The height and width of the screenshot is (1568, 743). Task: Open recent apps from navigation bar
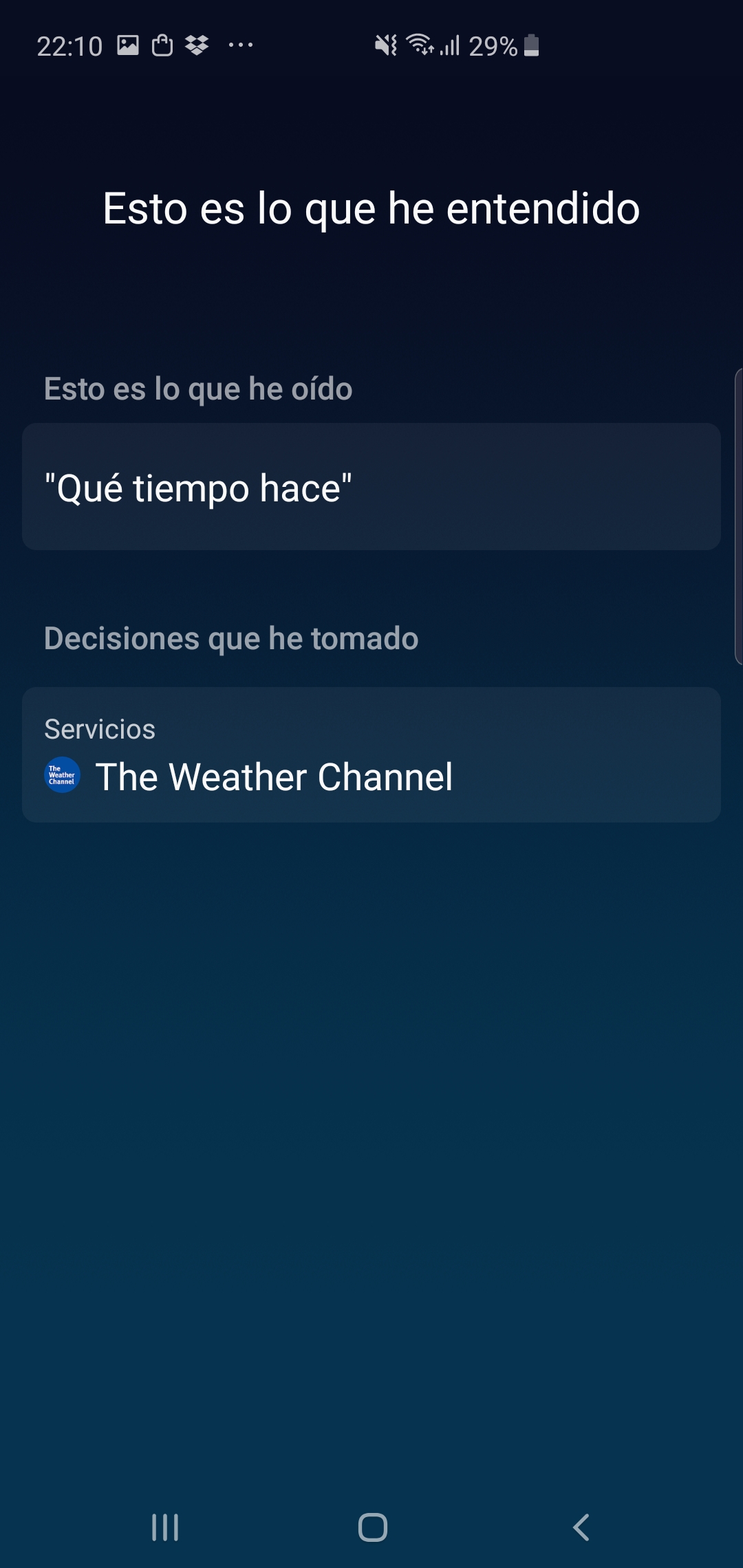point(165,1527)
